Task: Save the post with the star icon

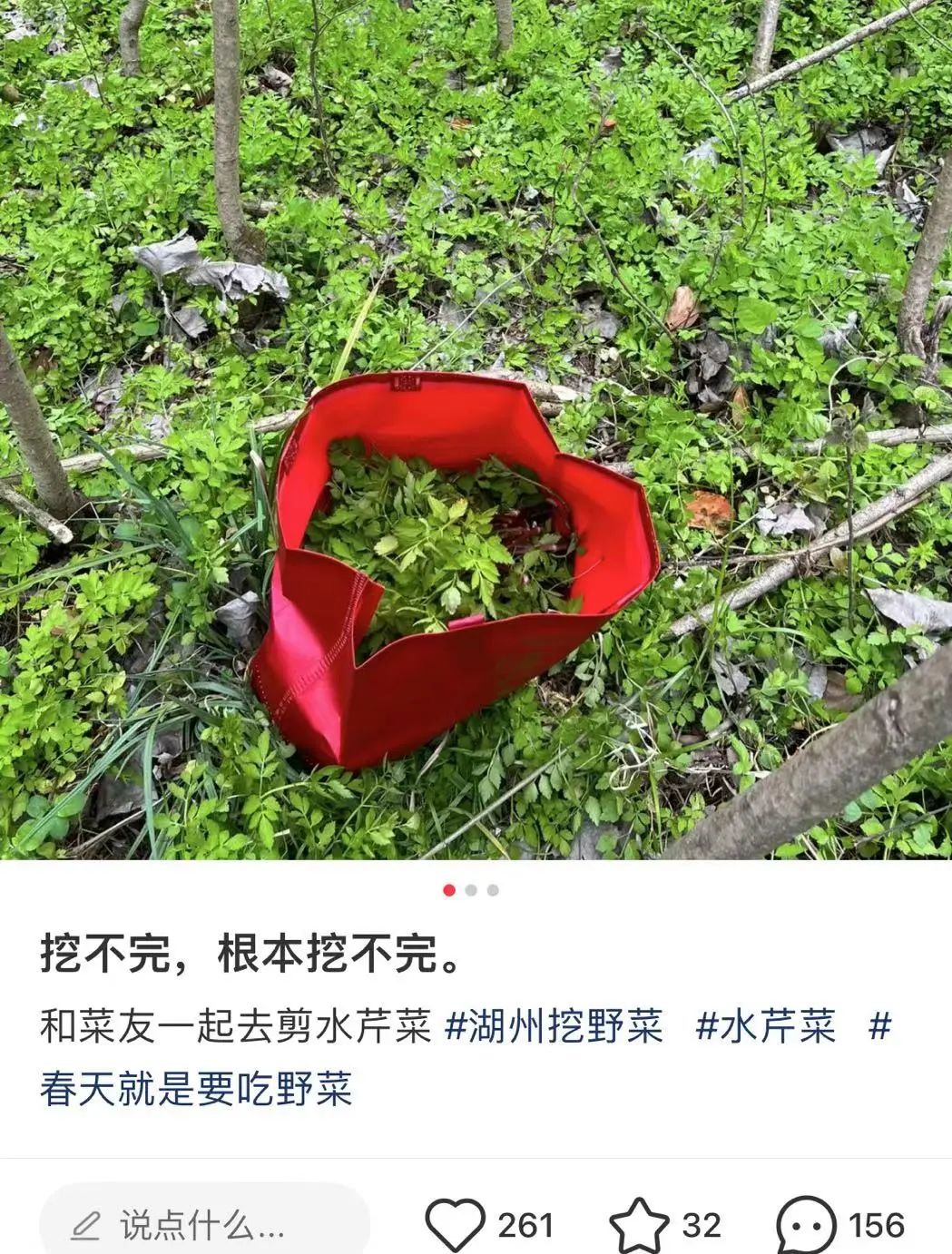Action: pyautogui.click(x=639, y=1225)
